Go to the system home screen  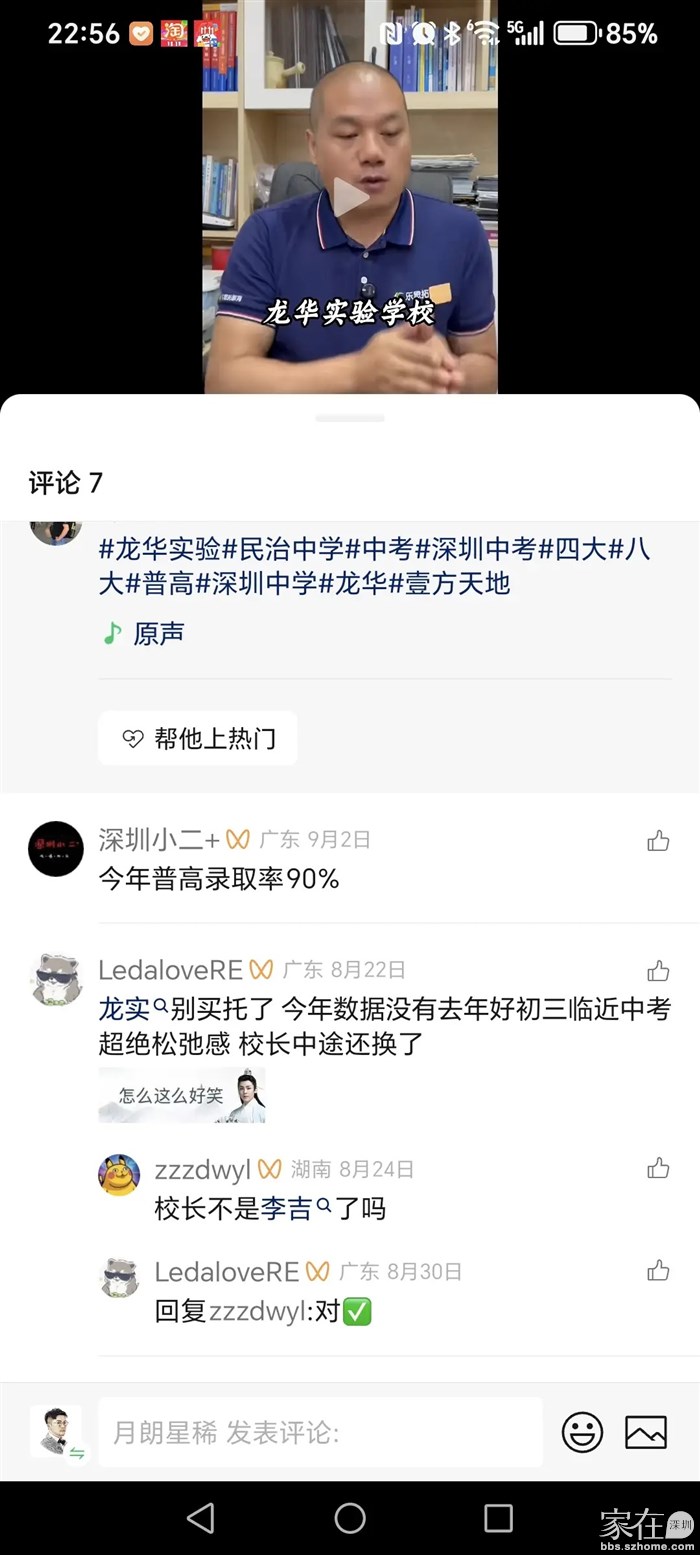[x=350, y=1517]
